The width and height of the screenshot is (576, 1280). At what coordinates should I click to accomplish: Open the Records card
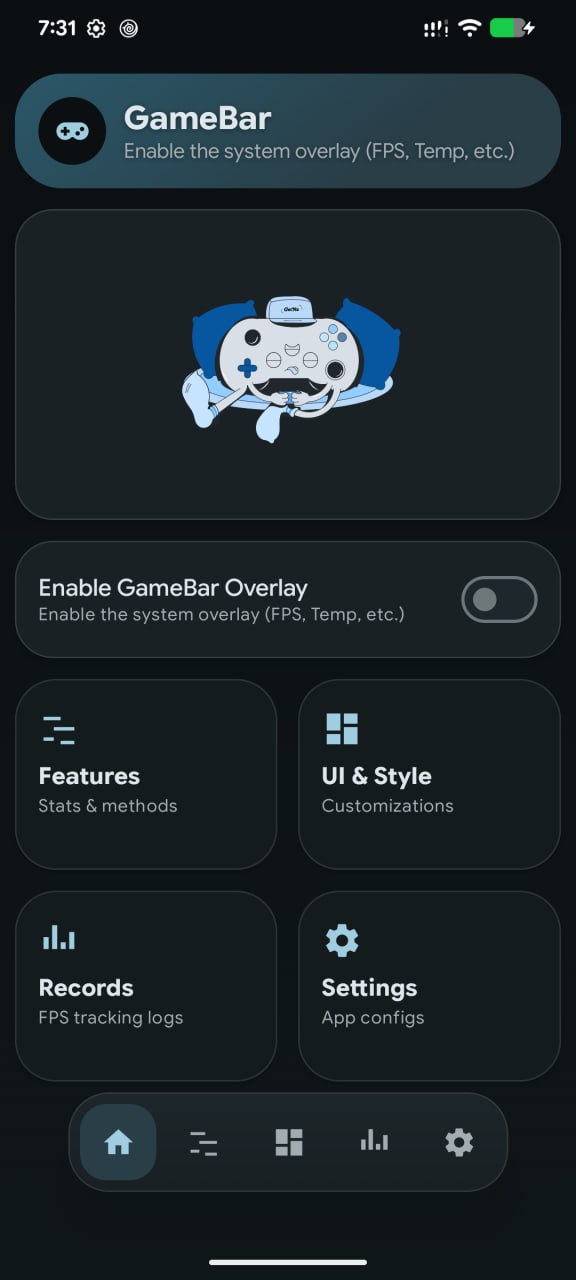pyautogui.click(x=146, y=986)
